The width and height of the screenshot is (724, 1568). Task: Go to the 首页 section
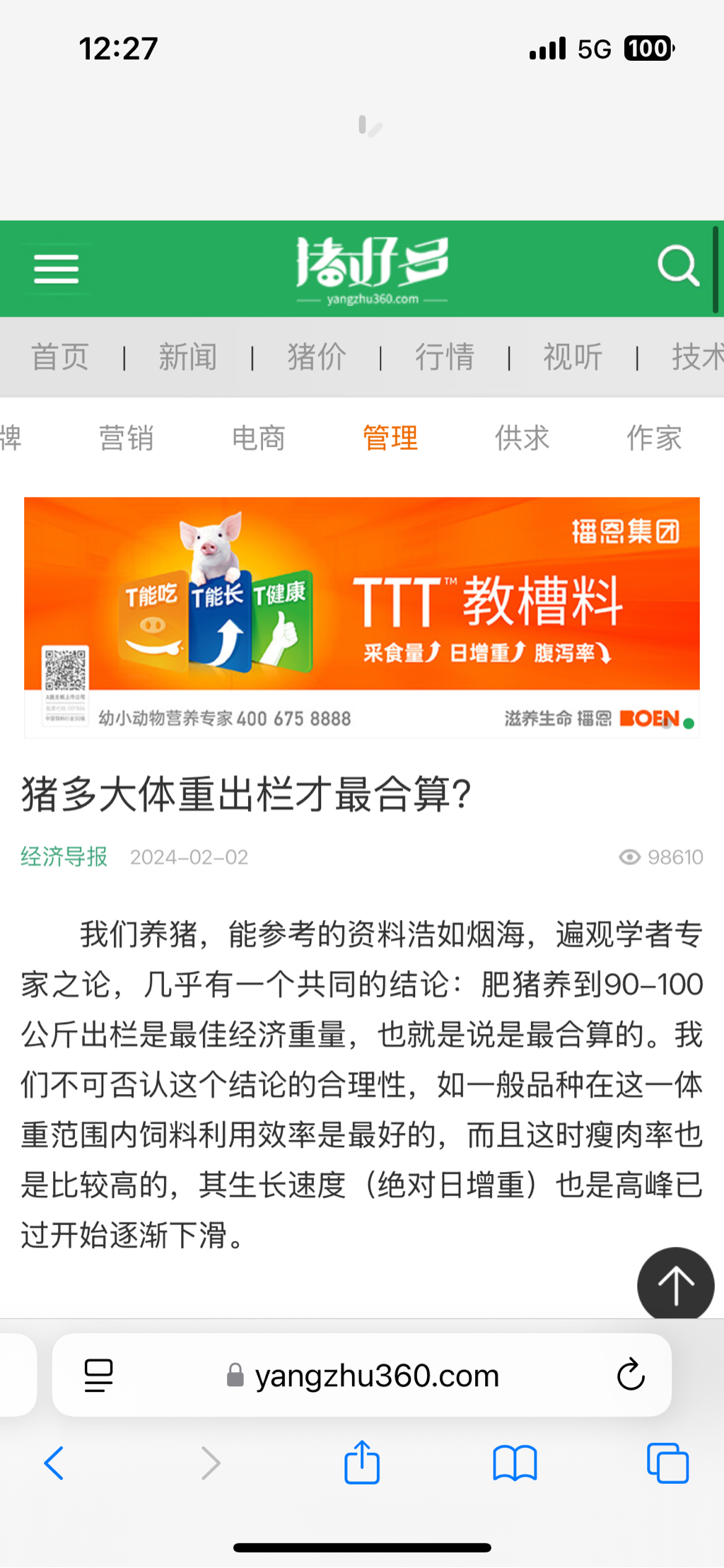60,356
